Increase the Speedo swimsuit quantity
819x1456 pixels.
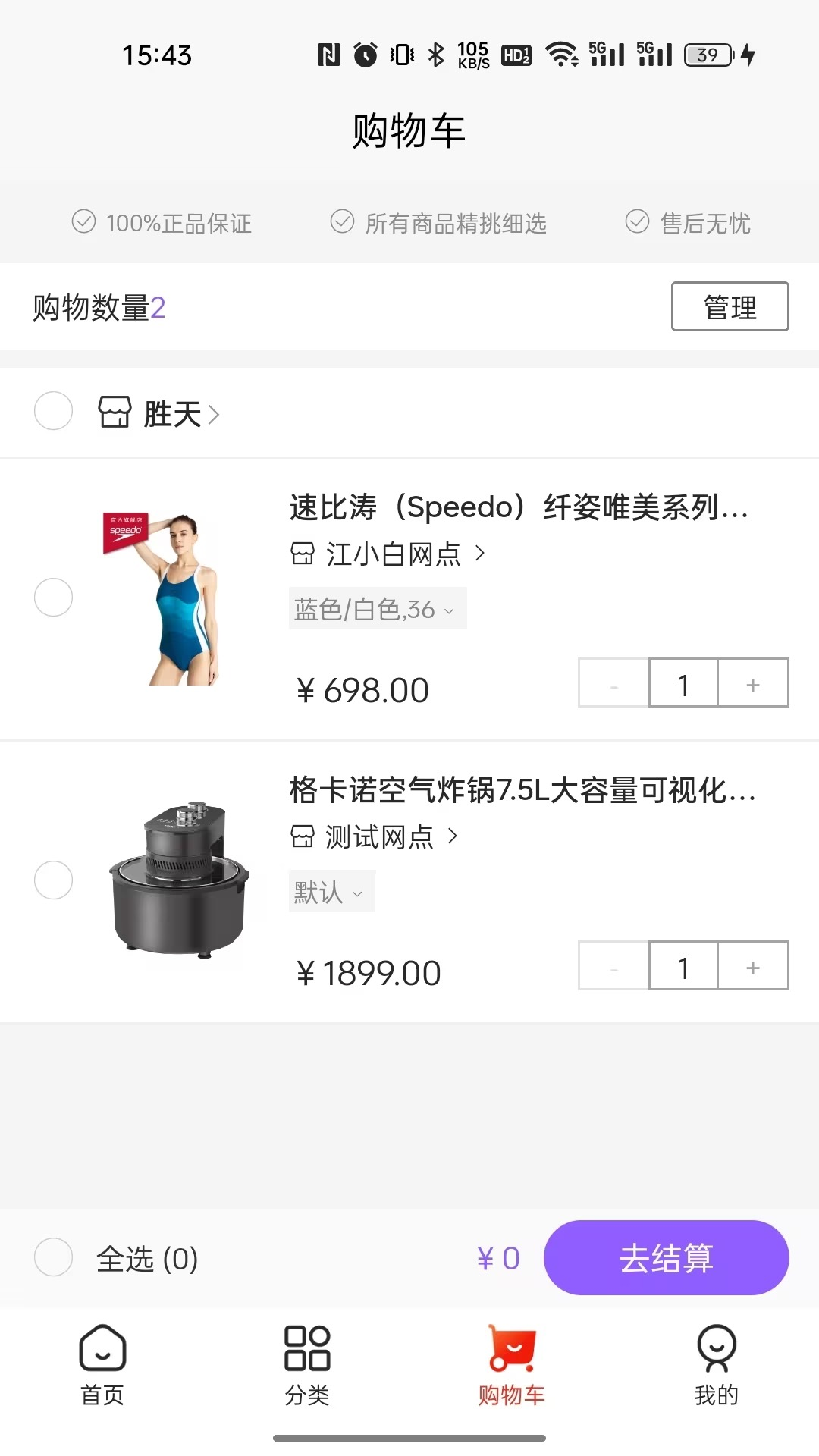(x=752, y=684)
